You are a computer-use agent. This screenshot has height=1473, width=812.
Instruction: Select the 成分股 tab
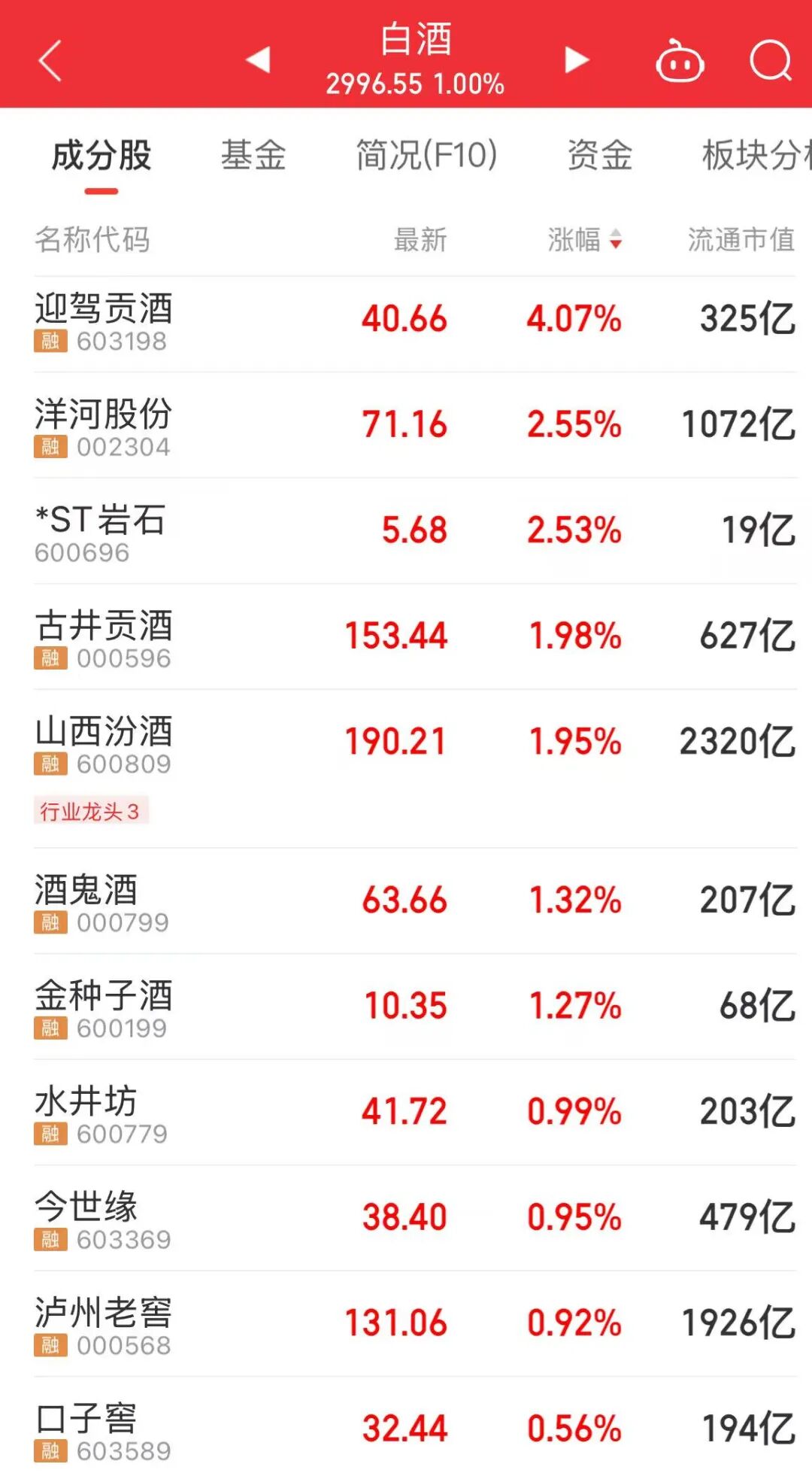point(101,156)
